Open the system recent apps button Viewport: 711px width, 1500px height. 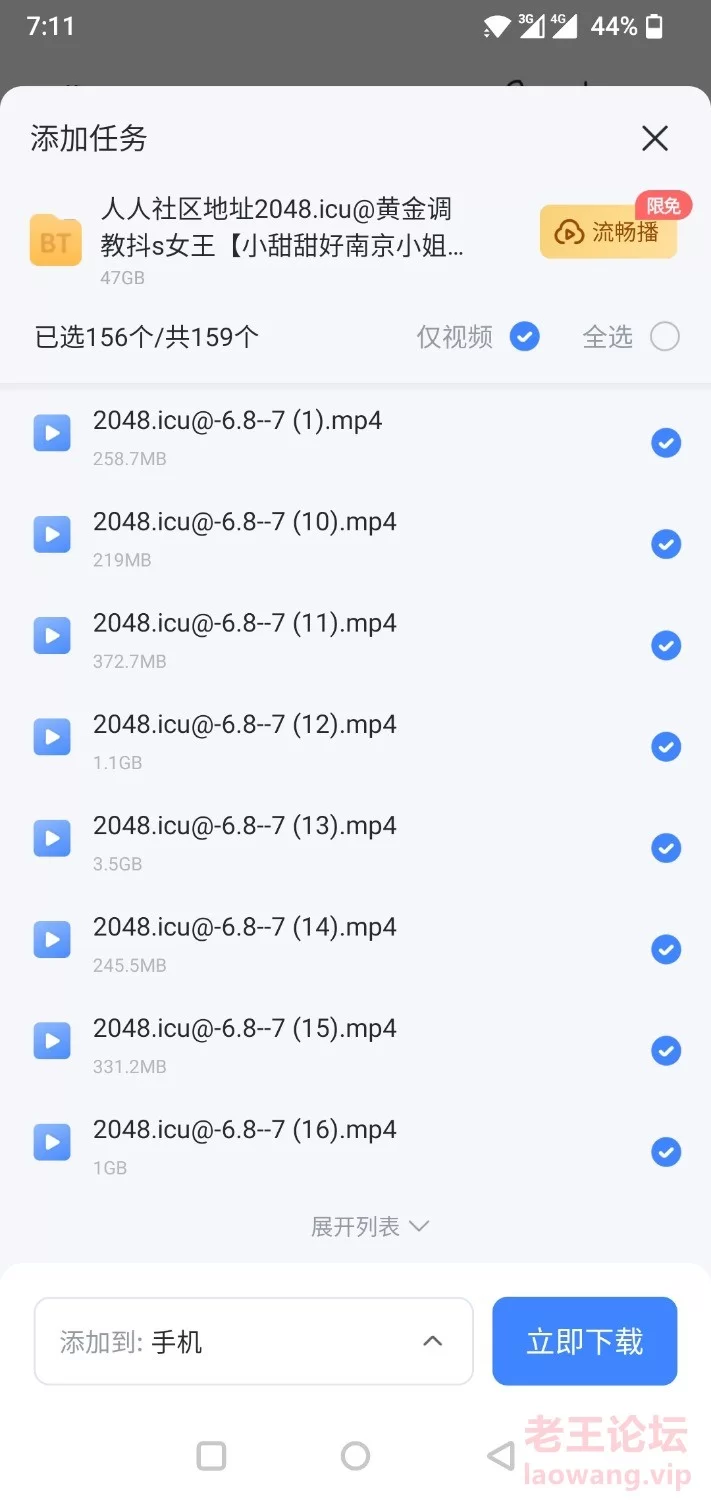(x=211, y=1455)
